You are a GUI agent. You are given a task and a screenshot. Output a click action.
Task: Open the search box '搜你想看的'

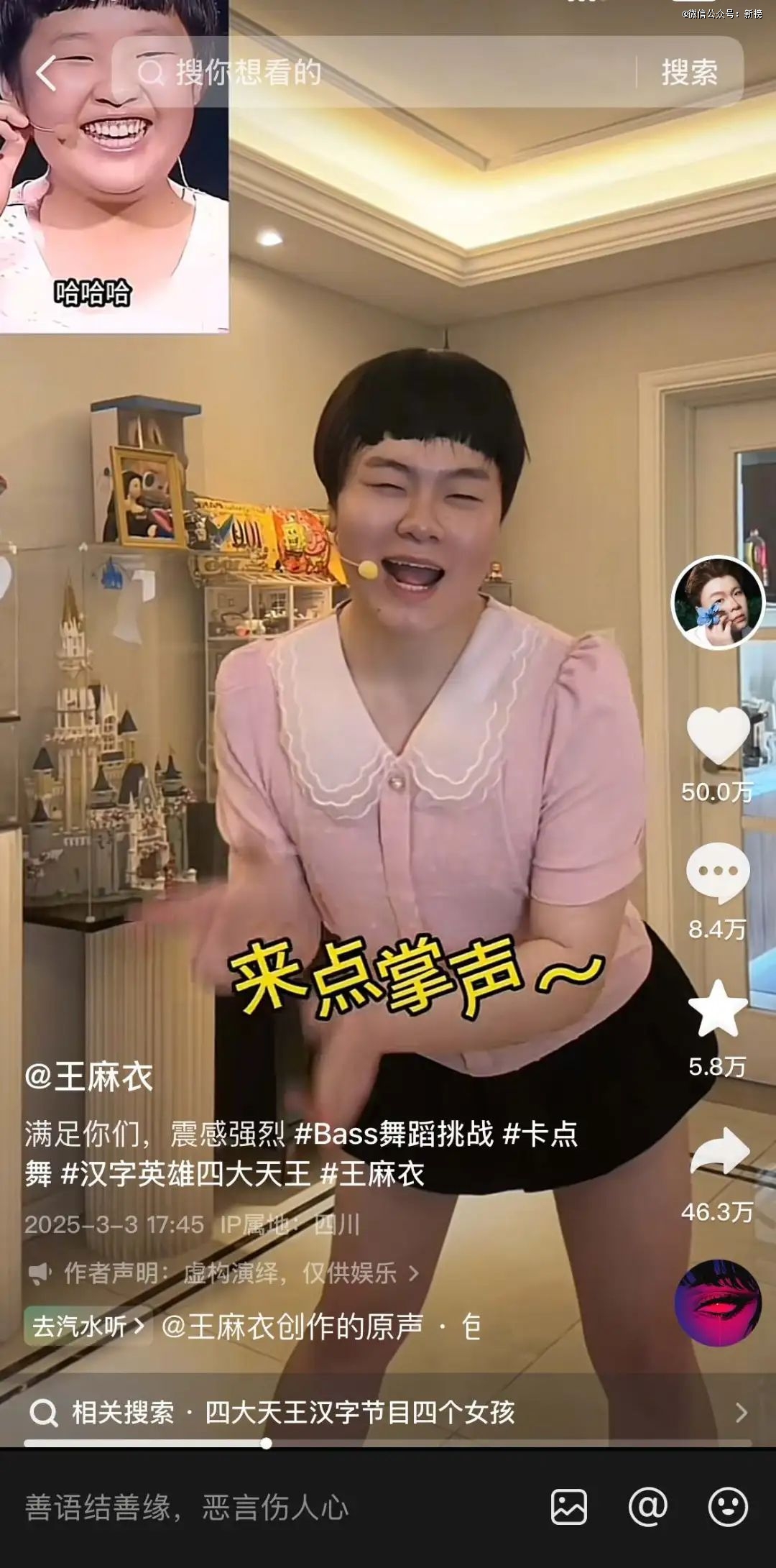tap(374, 73)
